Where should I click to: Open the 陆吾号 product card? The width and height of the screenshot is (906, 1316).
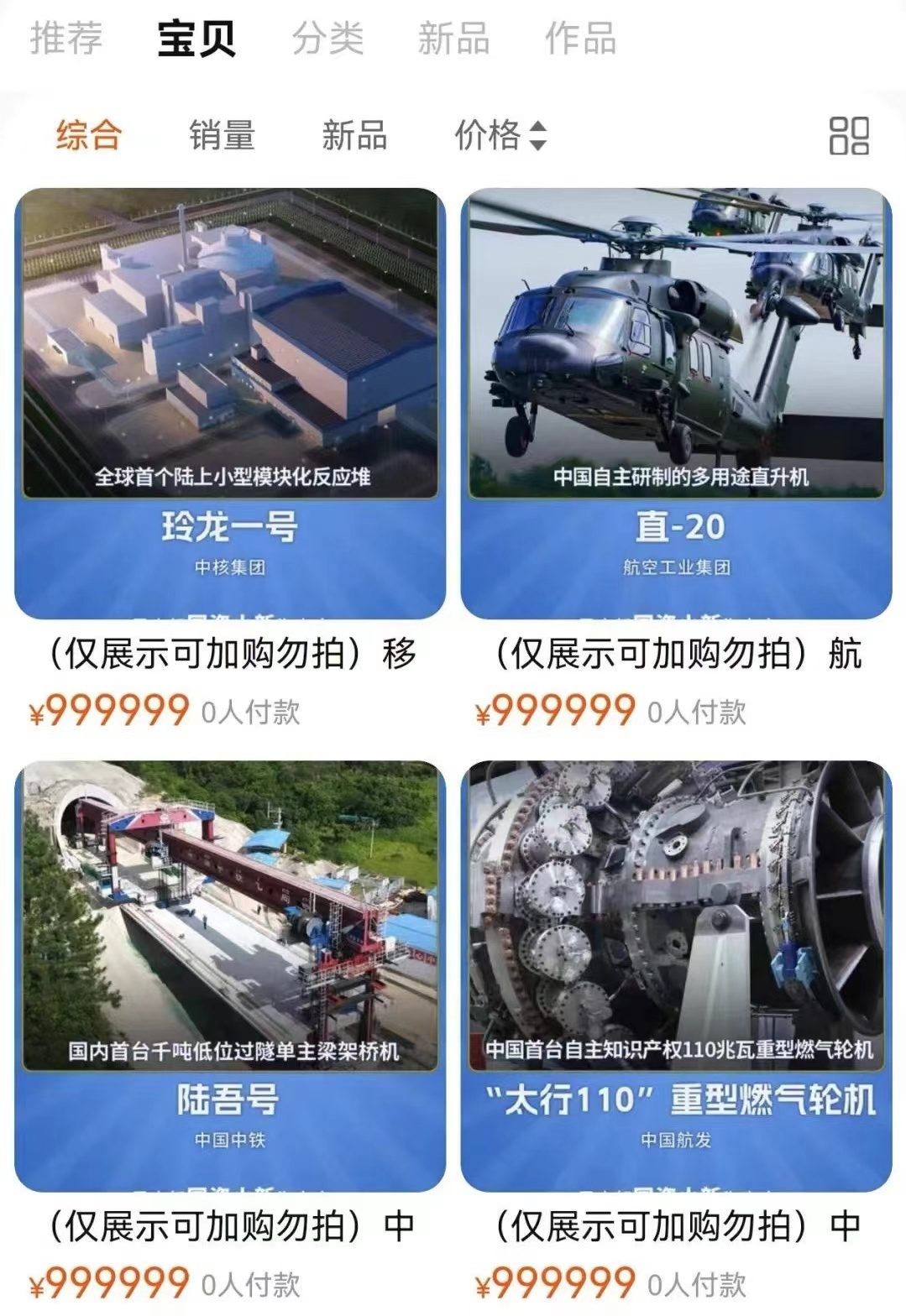click(230, 975)
